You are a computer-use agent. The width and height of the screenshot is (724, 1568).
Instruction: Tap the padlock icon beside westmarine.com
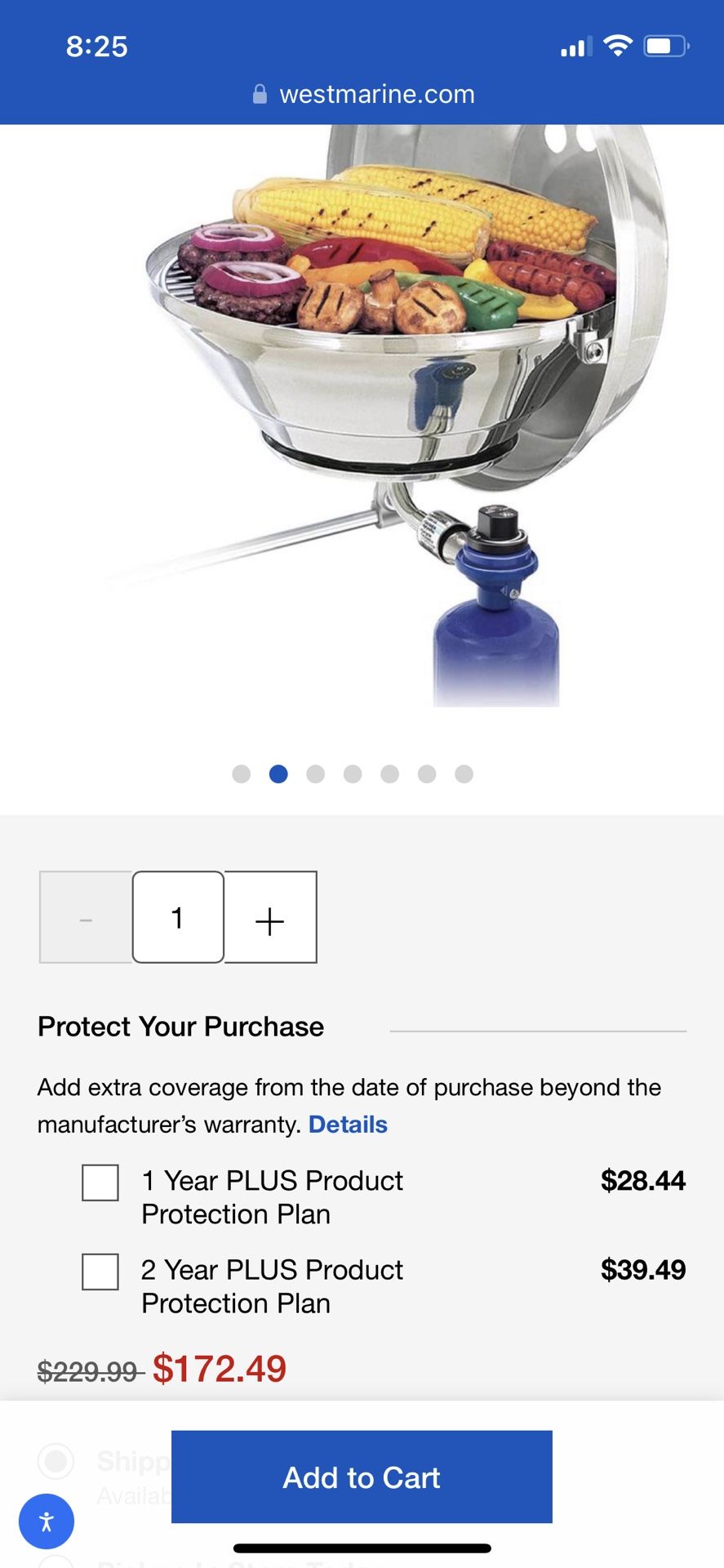click(x=260, y=94)
